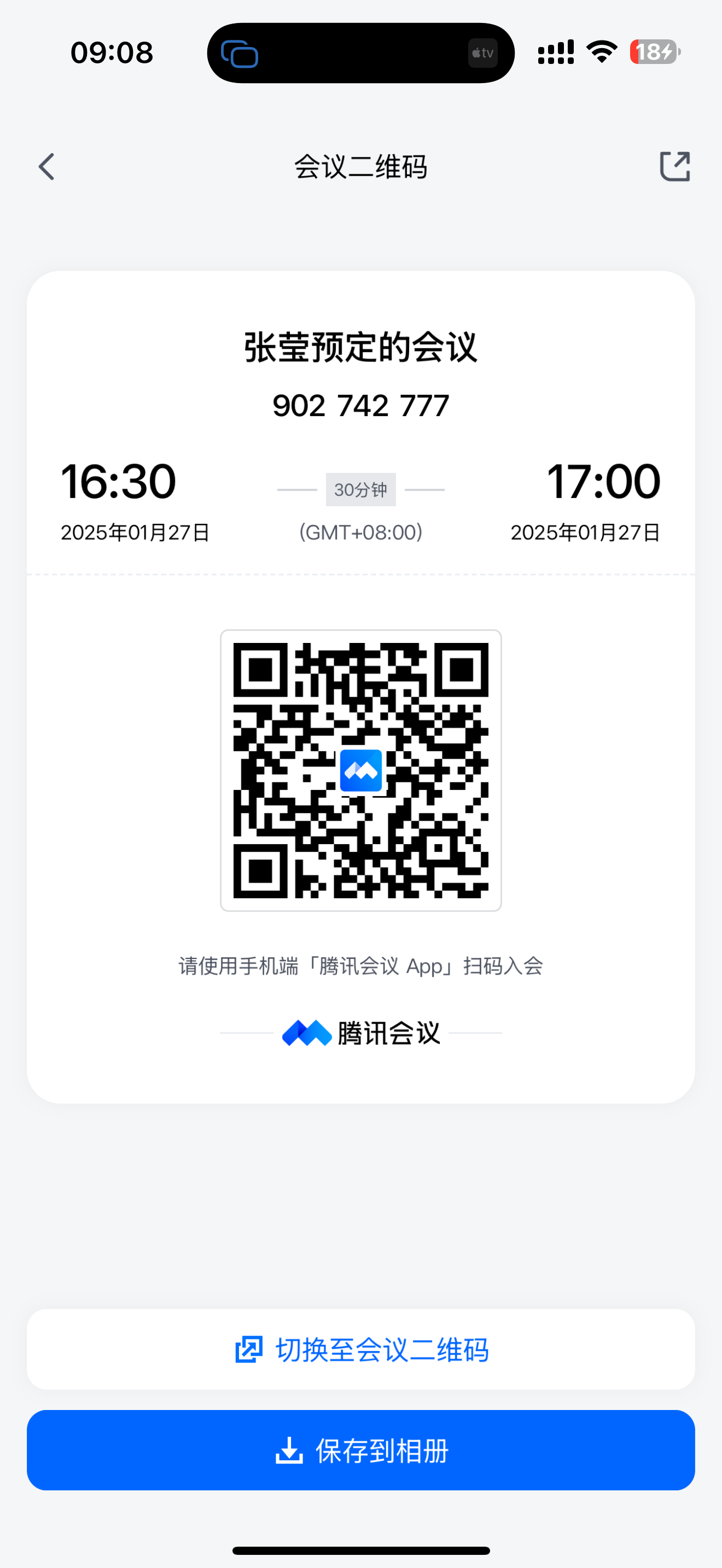The width and height of the screenshot is (722, 1568).
Task: Save the QR code via 保存到相册
Action: coord(361,1450)
